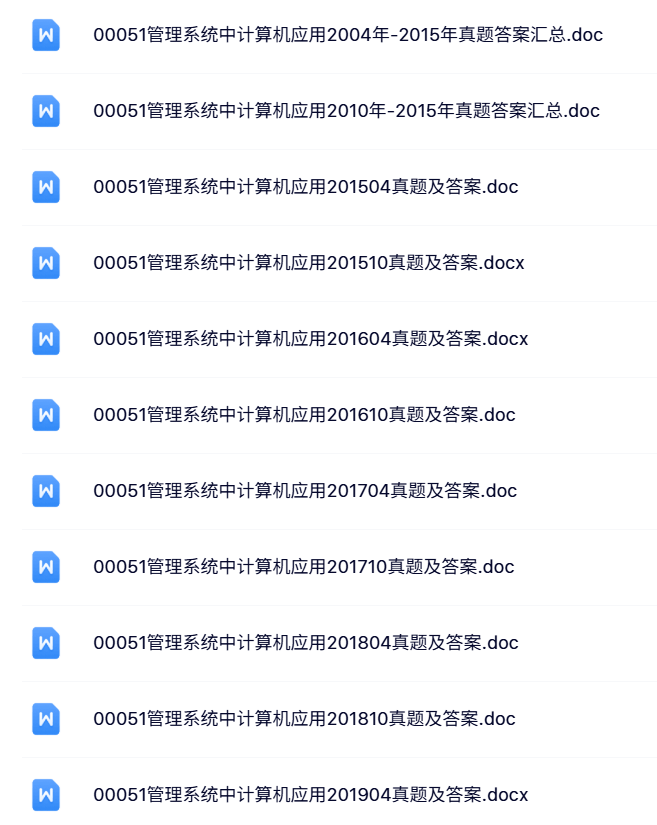Screen dimensions: 657x825
Task: Choose the 201810真题及答案.doc file
Action: [304, 719]
